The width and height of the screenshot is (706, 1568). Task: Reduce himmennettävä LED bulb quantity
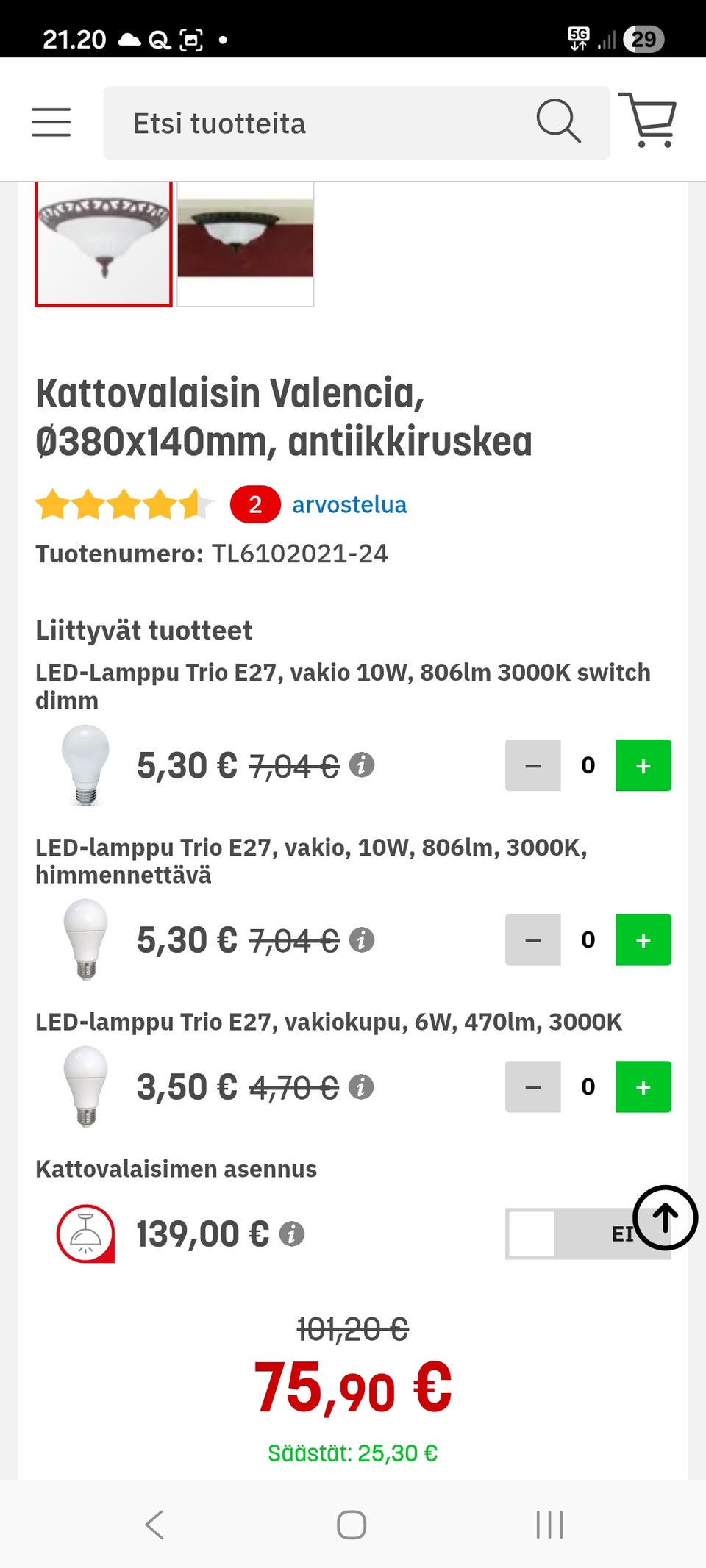click(x=533, y=939)
